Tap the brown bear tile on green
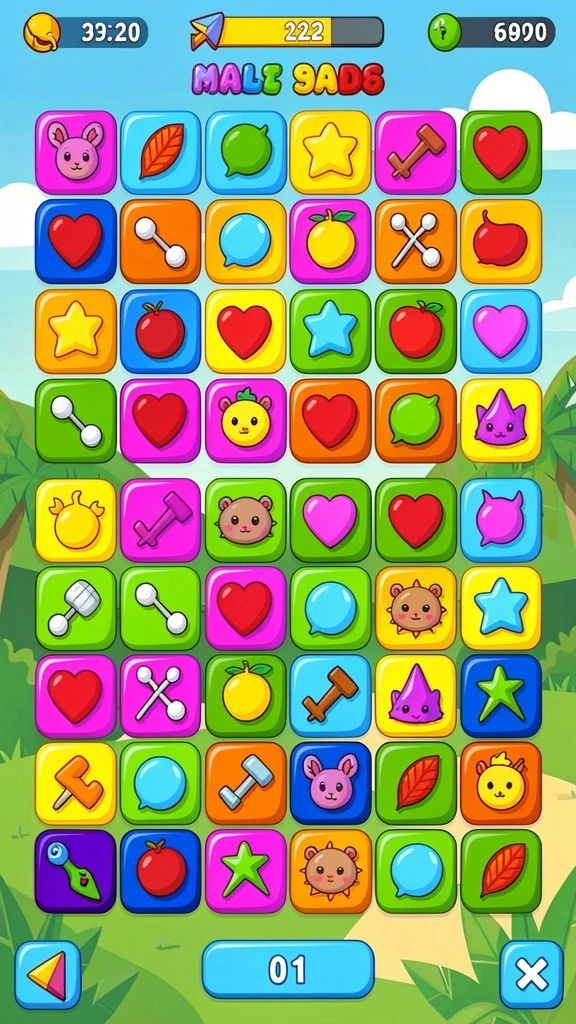Image resolution: width=576 pixels, height=1024 pixels. [x=246, y=520]
